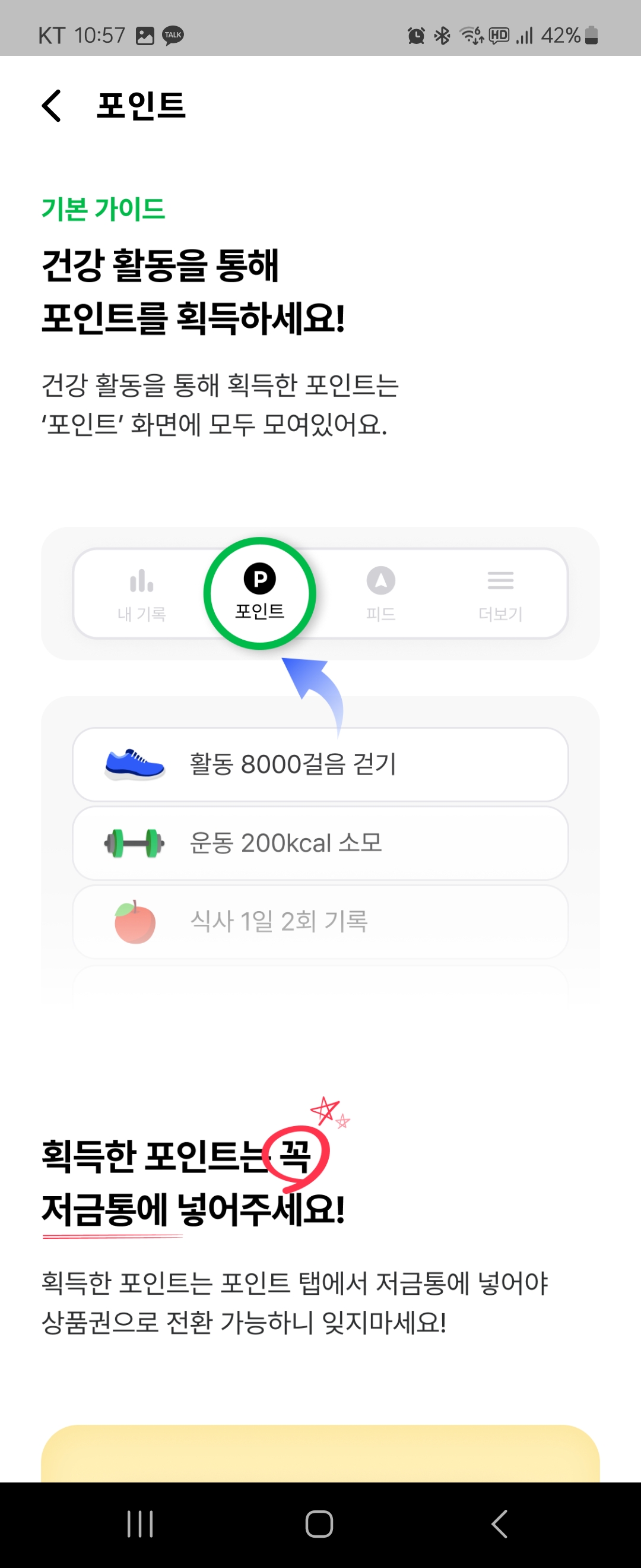Toggle the 식사 1일 2회 기록 mission
This screenshot has width=641, height=1568.
tap(319, 921)
